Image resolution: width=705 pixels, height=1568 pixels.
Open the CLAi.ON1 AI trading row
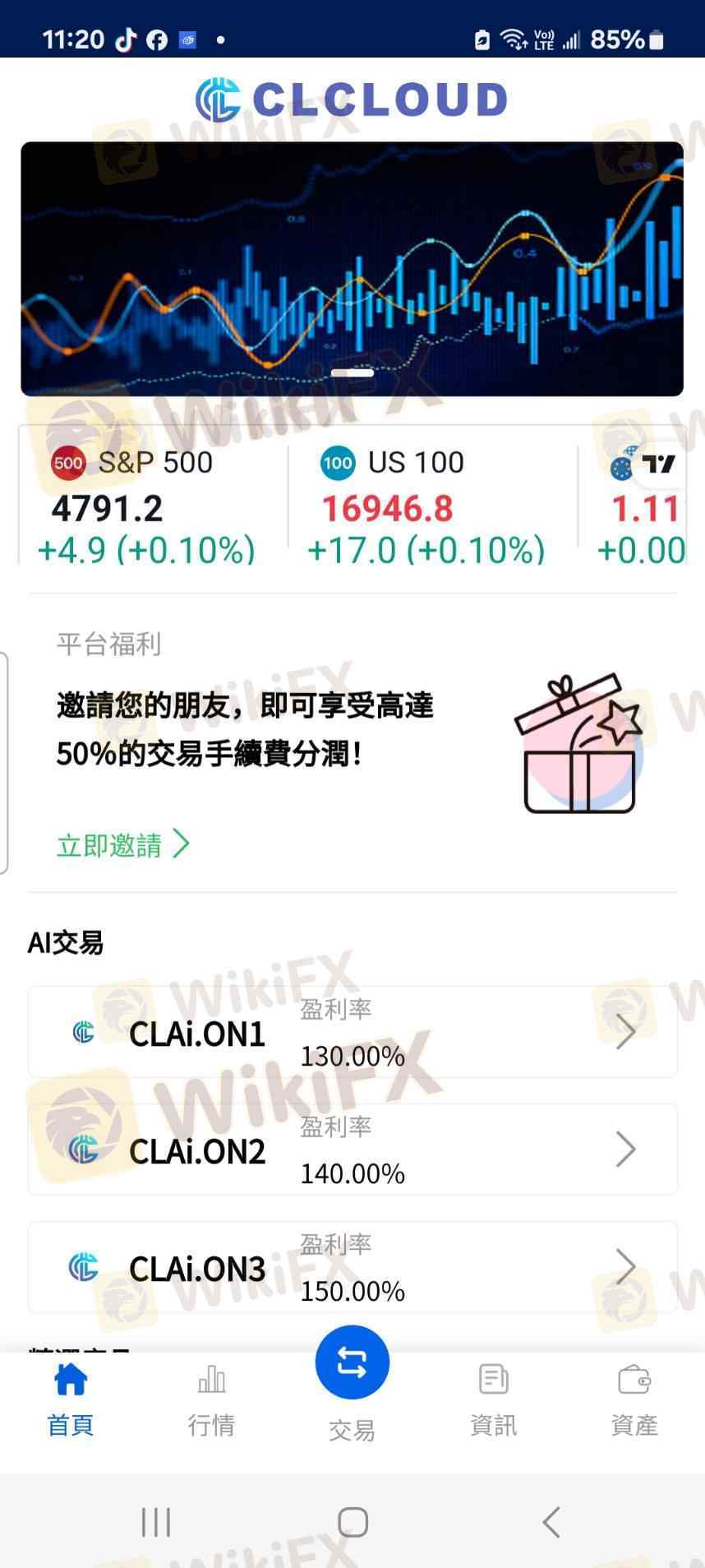(352, 1032)
